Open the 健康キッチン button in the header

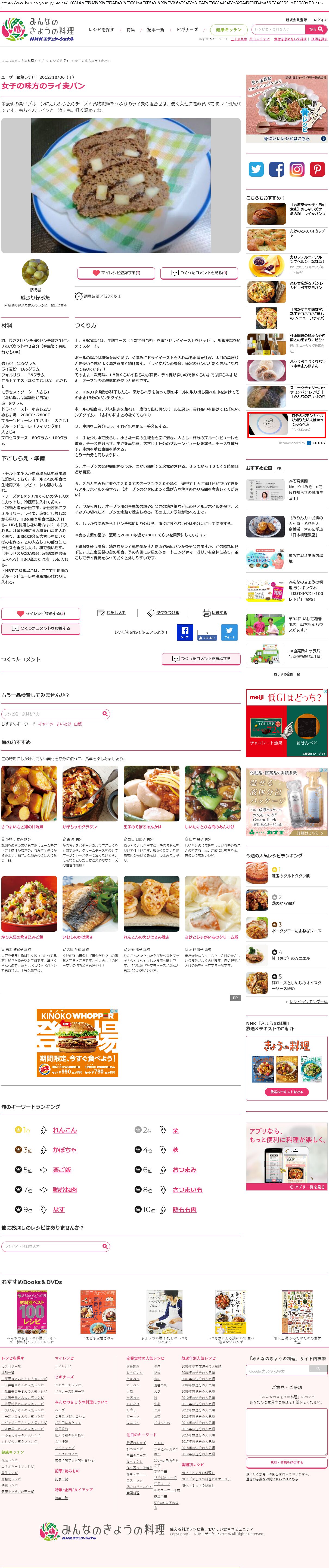(229, 29)
